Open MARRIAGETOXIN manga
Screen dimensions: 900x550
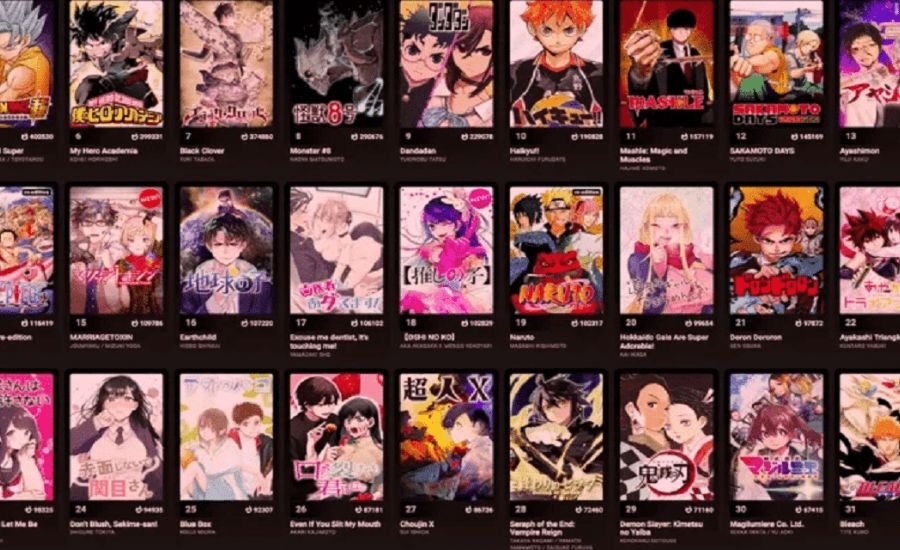(x=116, y=250)
